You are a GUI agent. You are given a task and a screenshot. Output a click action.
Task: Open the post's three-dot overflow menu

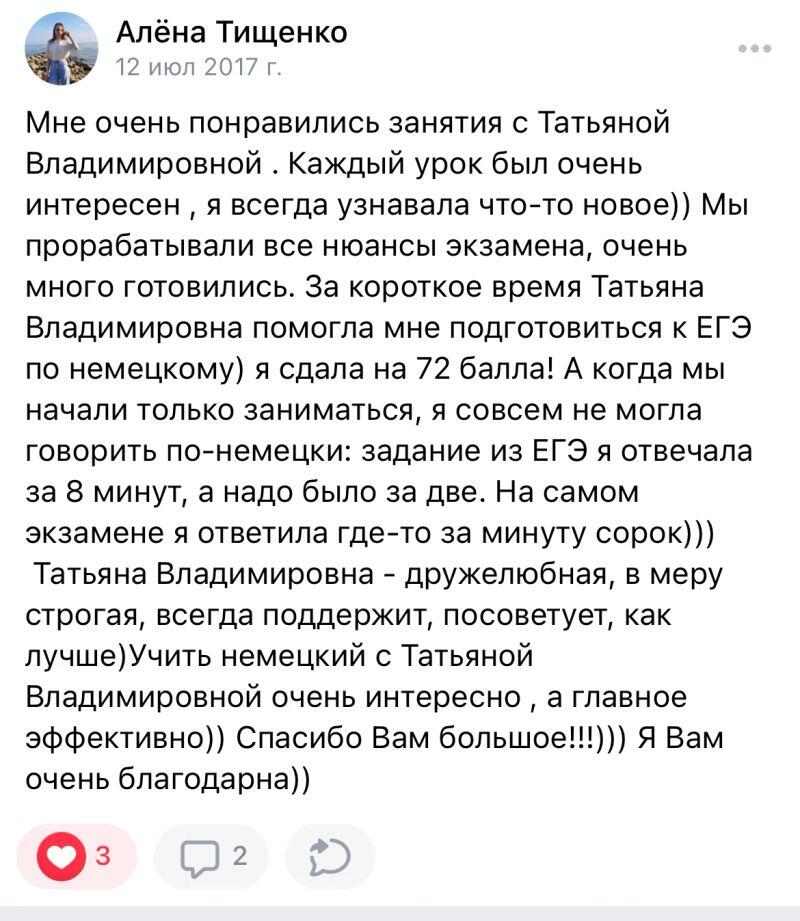753,47
